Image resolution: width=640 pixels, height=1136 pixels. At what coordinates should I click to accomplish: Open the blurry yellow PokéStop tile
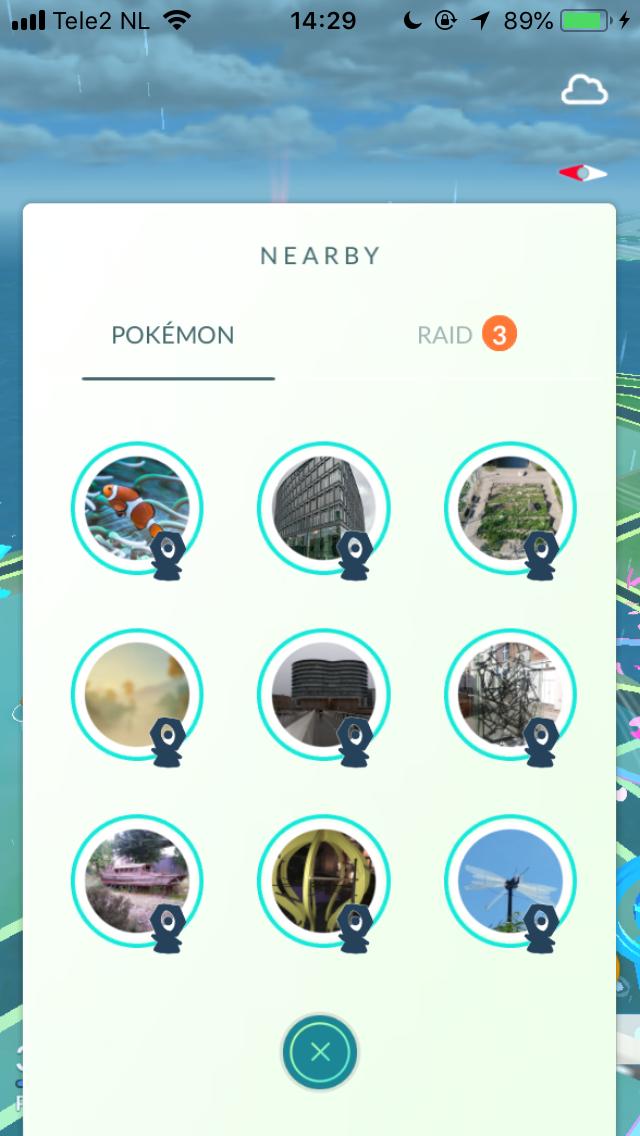pos(137,694)
